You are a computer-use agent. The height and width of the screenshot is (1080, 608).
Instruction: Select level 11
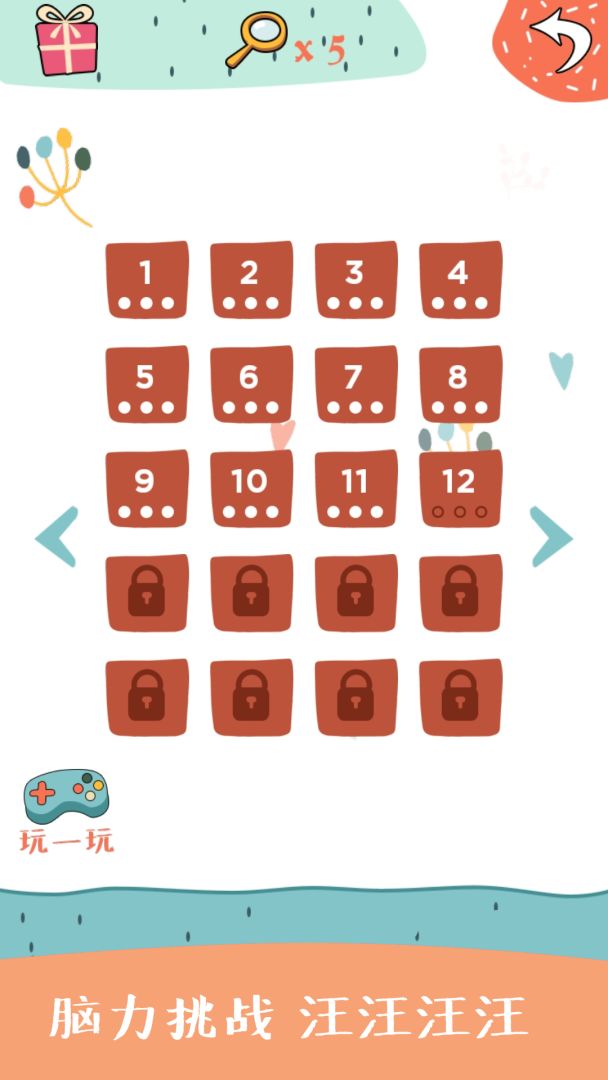click(356, 489)
